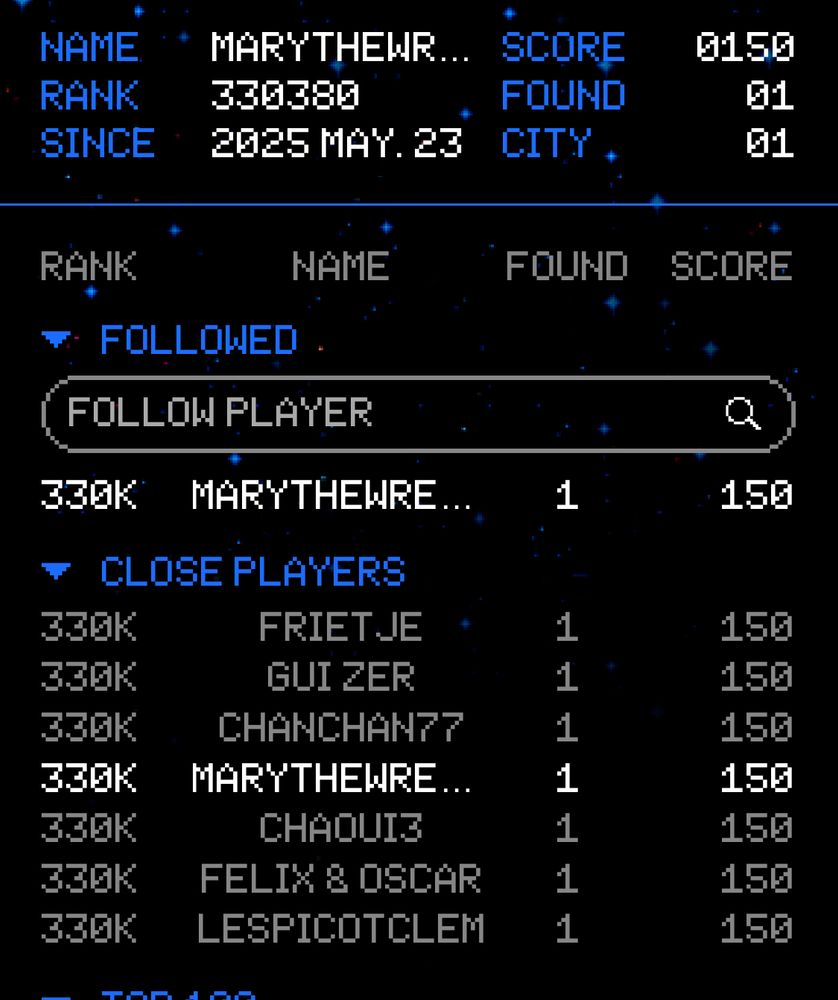
Task: Collapse the Followed section arrow
Action: pos(56,339)
